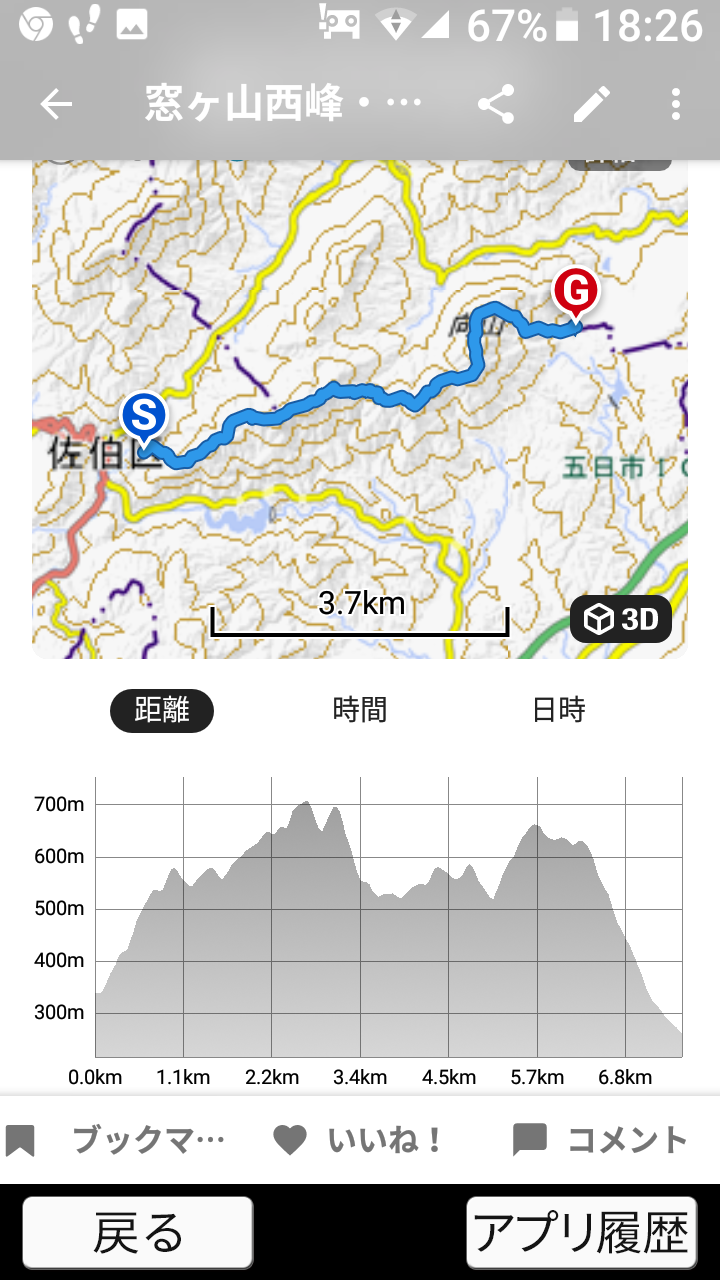
Task: Share this hiking activity
Action: (496, 104)
